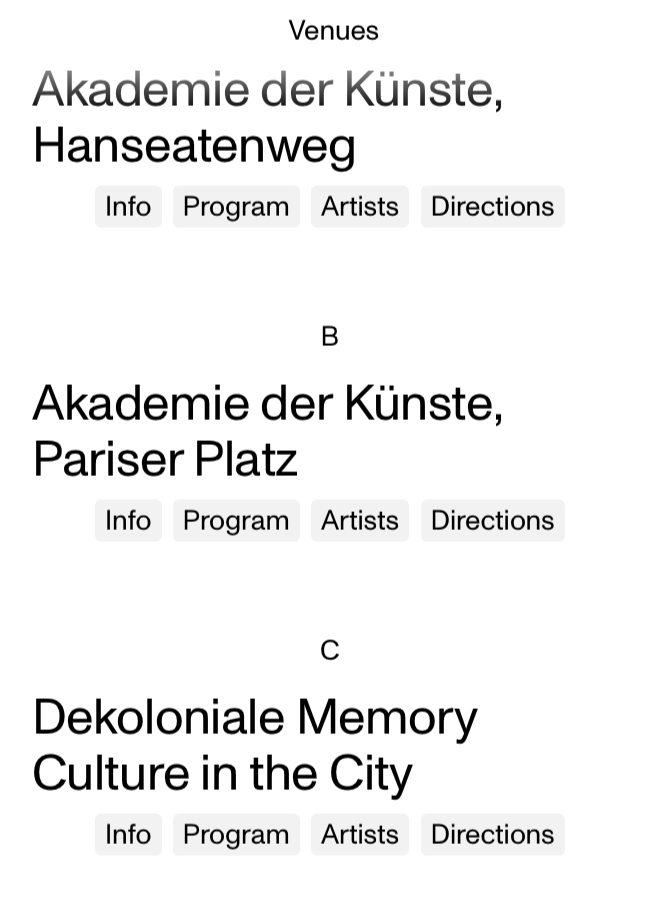View Program for Akademie der Künste, Pariser Platz
668x921 pixels.
coord(236,521)
